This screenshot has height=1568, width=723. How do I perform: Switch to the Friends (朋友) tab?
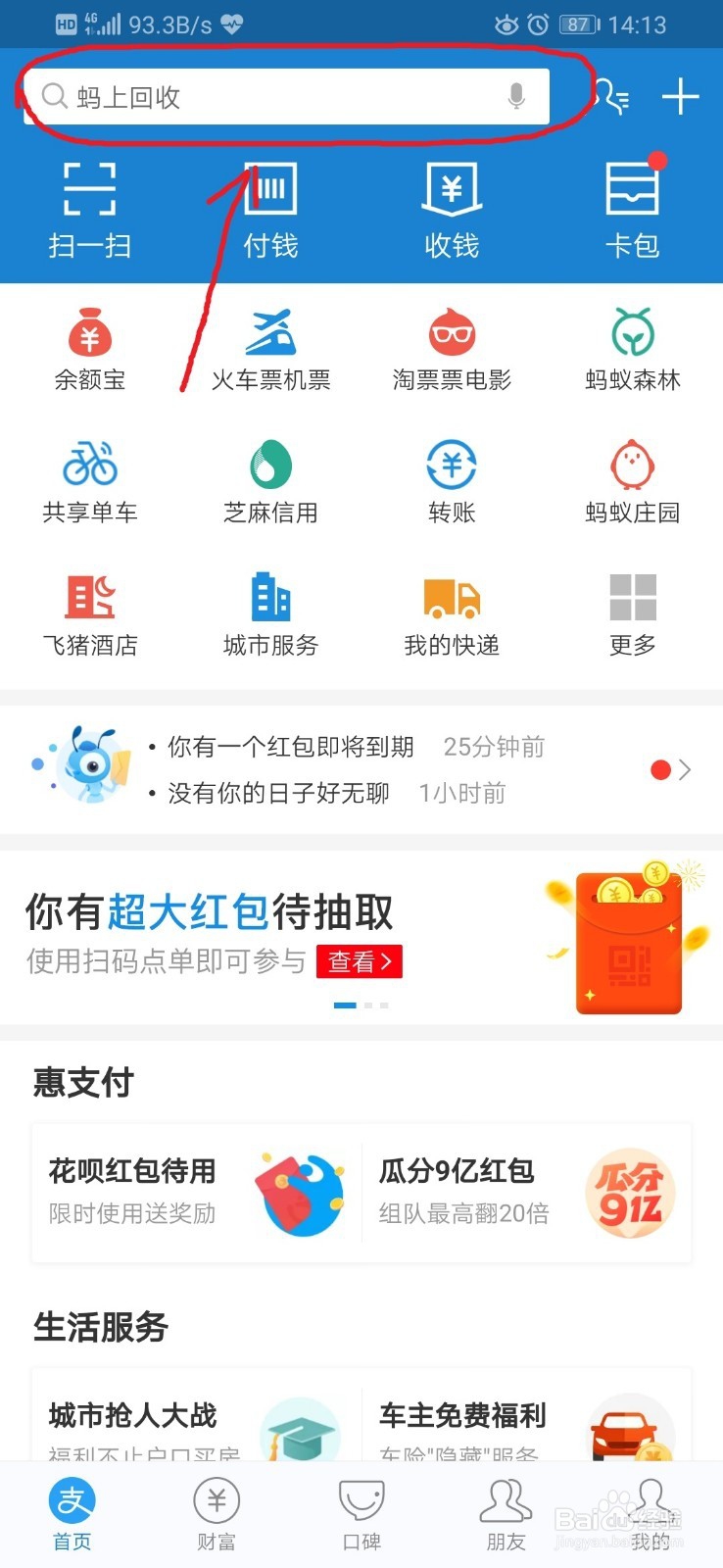coord(506,1514)
